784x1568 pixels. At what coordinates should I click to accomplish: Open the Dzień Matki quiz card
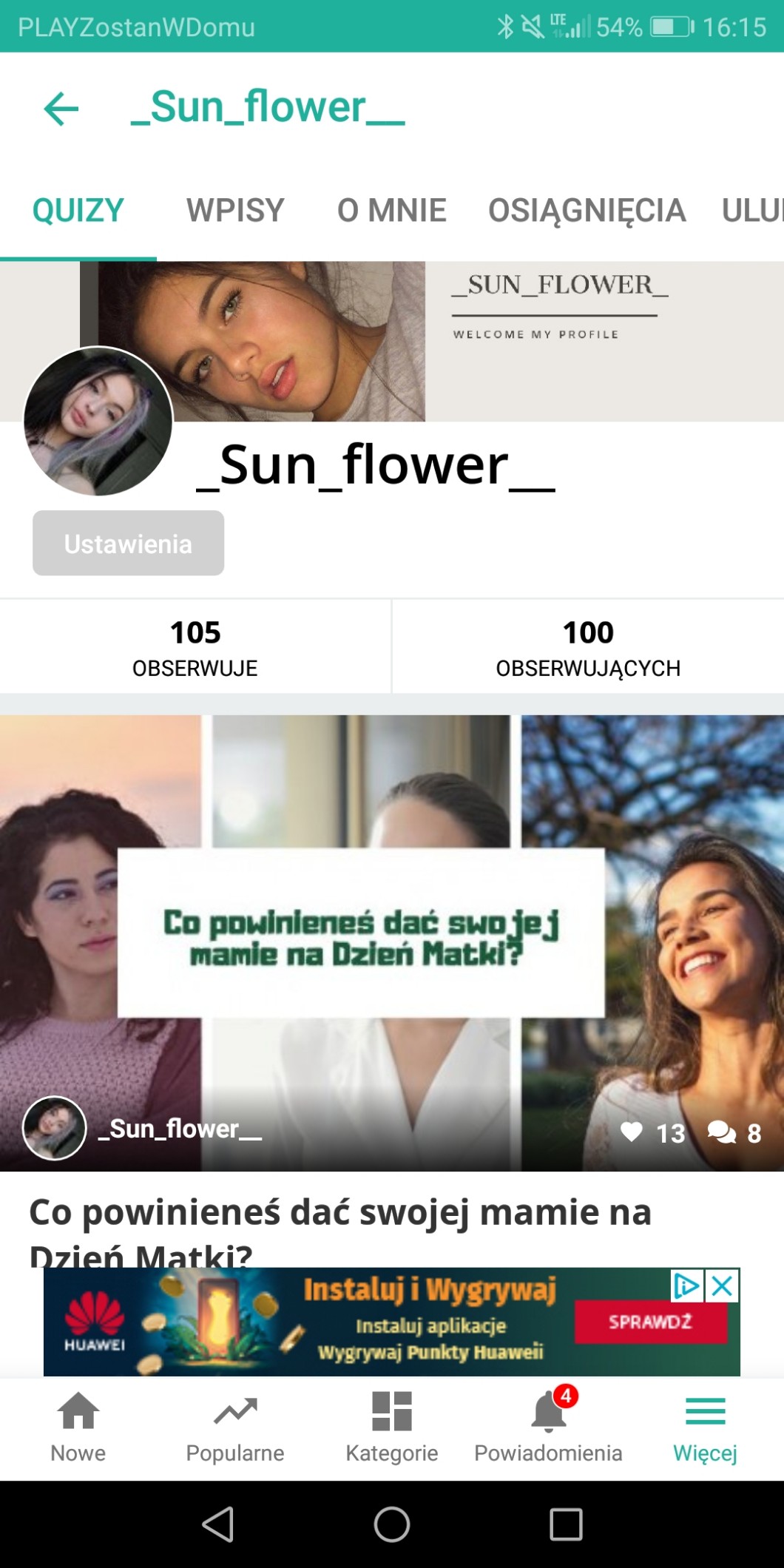[392, 943]
